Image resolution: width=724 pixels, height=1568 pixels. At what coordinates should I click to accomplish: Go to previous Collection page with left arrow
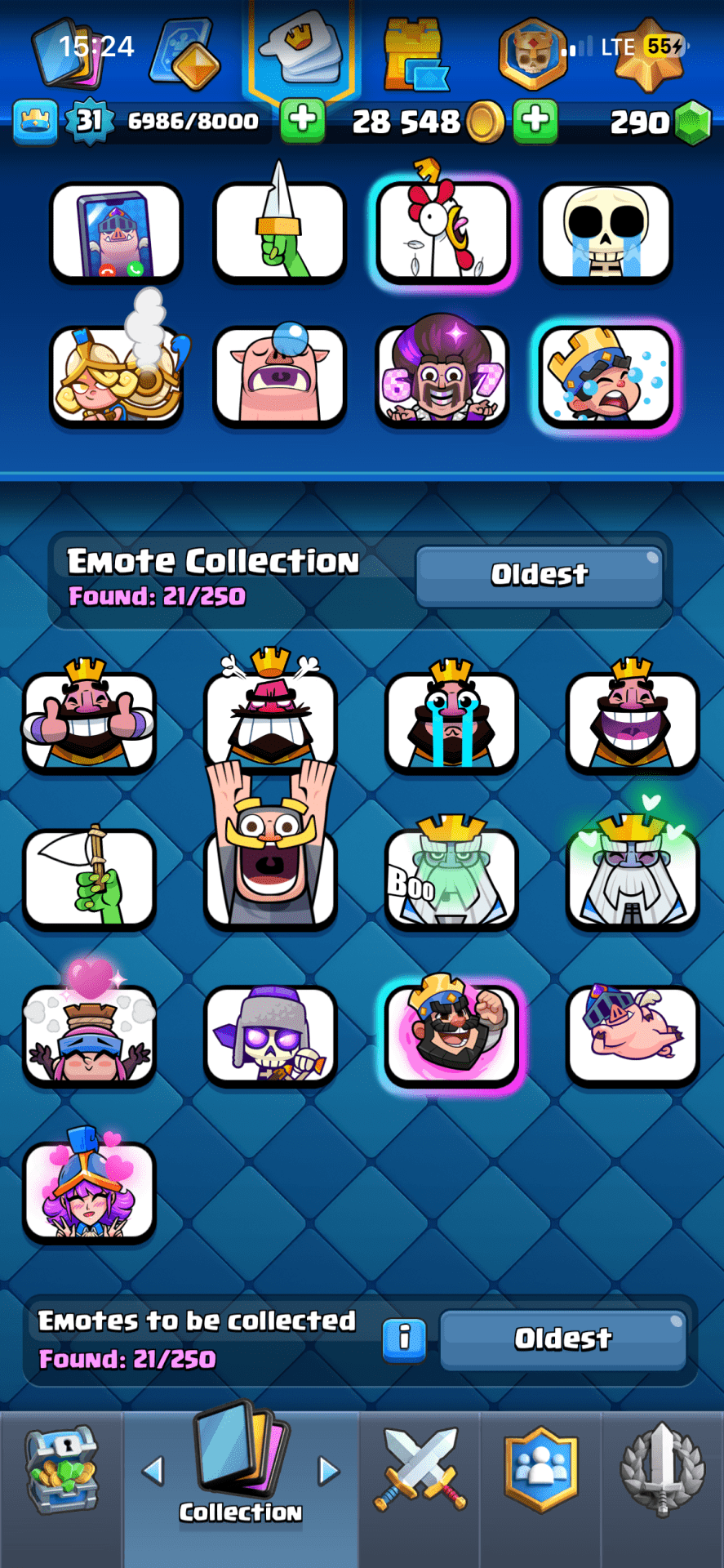pos(153,1470)
